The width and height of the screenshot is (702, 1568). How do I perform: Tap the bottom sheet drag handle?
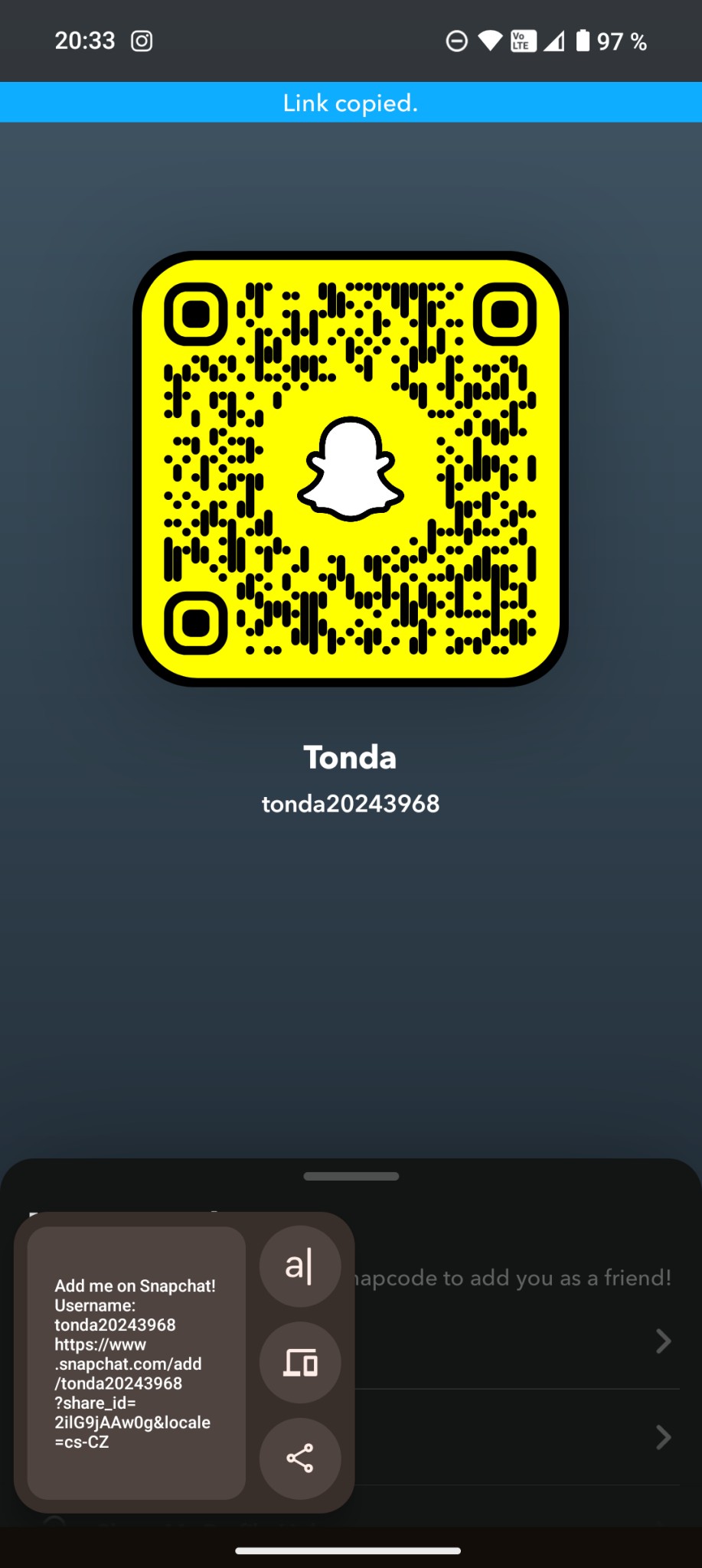pyautogui.click(x=351, y=1176)
